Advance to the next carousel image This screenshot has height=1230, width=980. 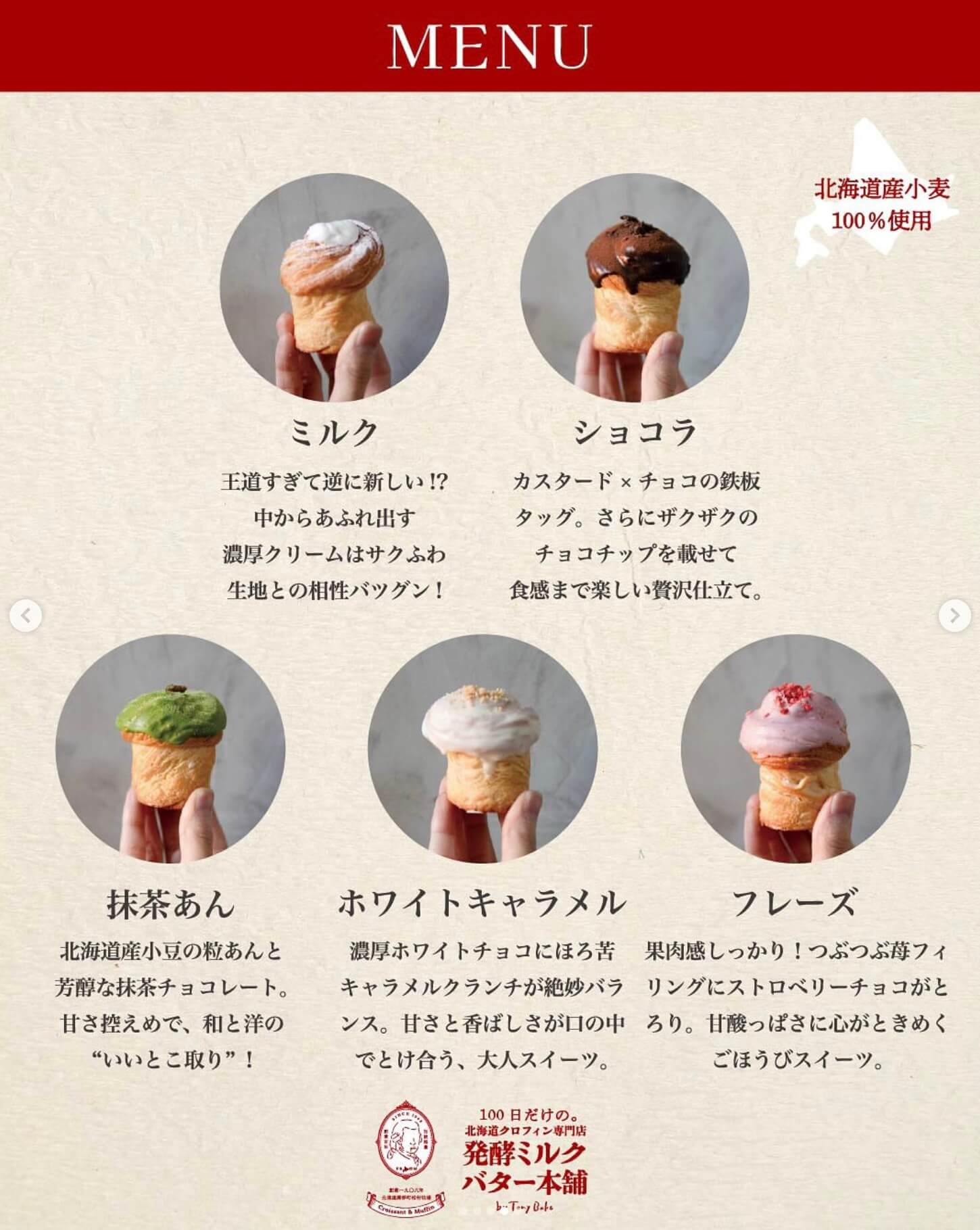point(954,616)
